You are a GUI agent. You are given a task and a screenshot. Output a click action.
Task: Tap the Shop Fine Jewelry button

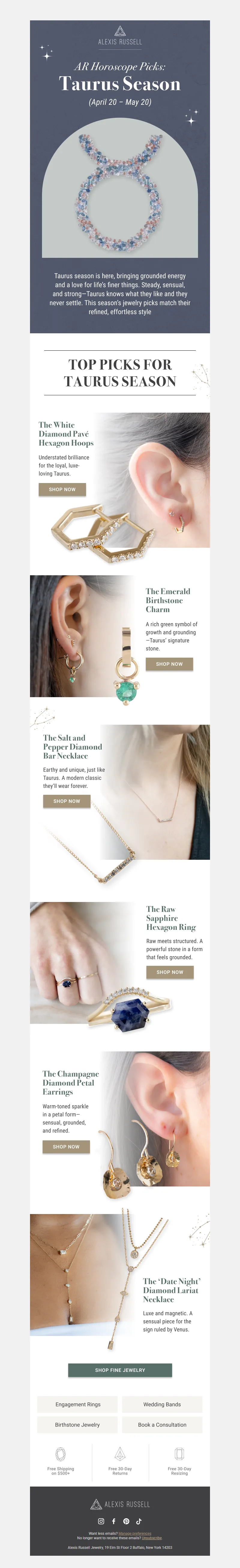pyautogui.click(x=120, y=1370)
